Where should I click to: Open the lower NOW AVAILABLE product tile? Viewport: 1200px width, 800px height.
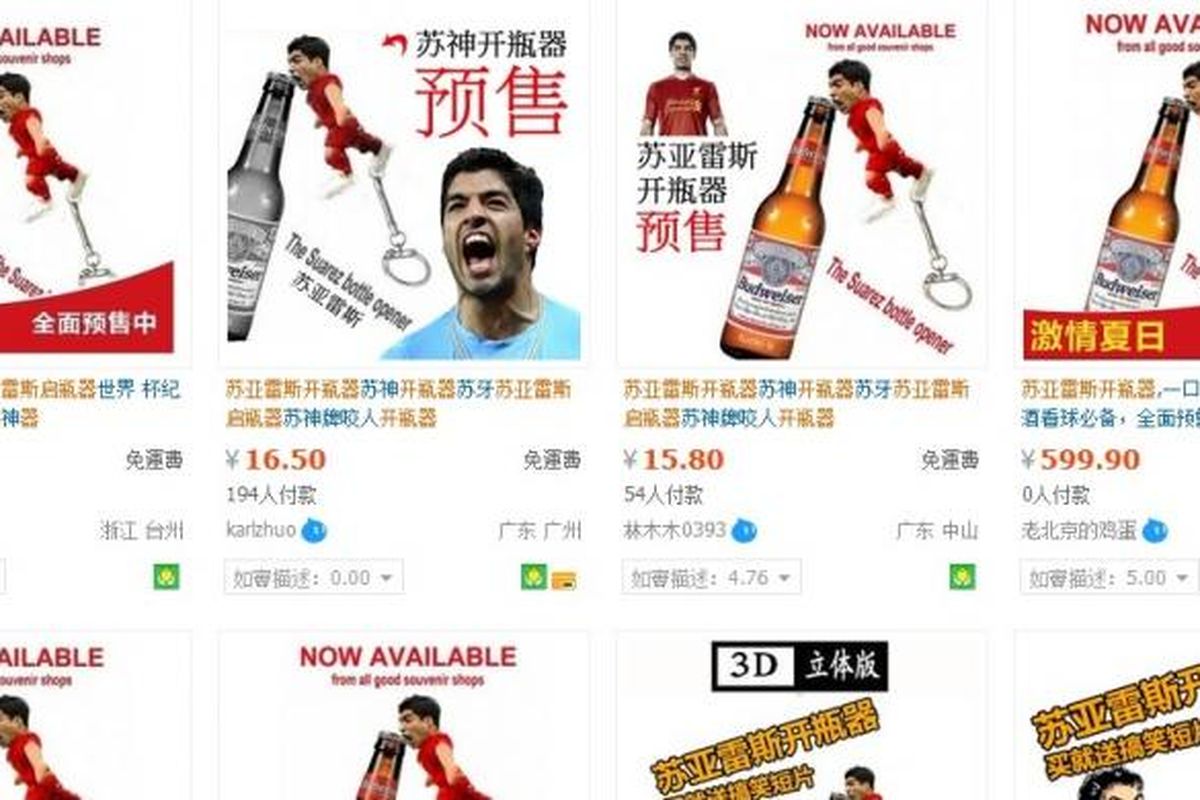tap(403, 720)
